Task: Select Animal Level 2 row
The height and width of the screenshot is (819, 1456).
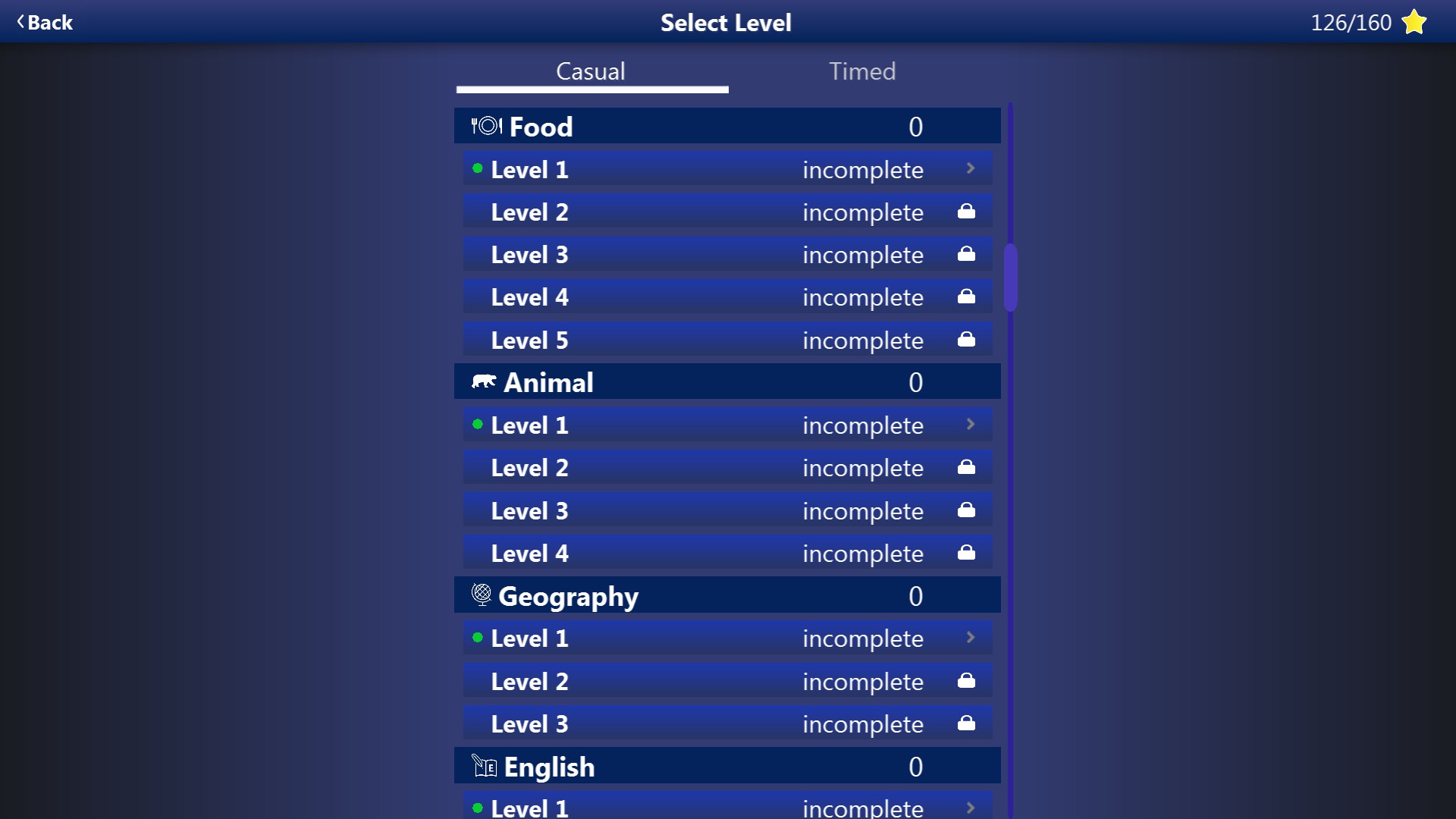Action: [726, 468]
